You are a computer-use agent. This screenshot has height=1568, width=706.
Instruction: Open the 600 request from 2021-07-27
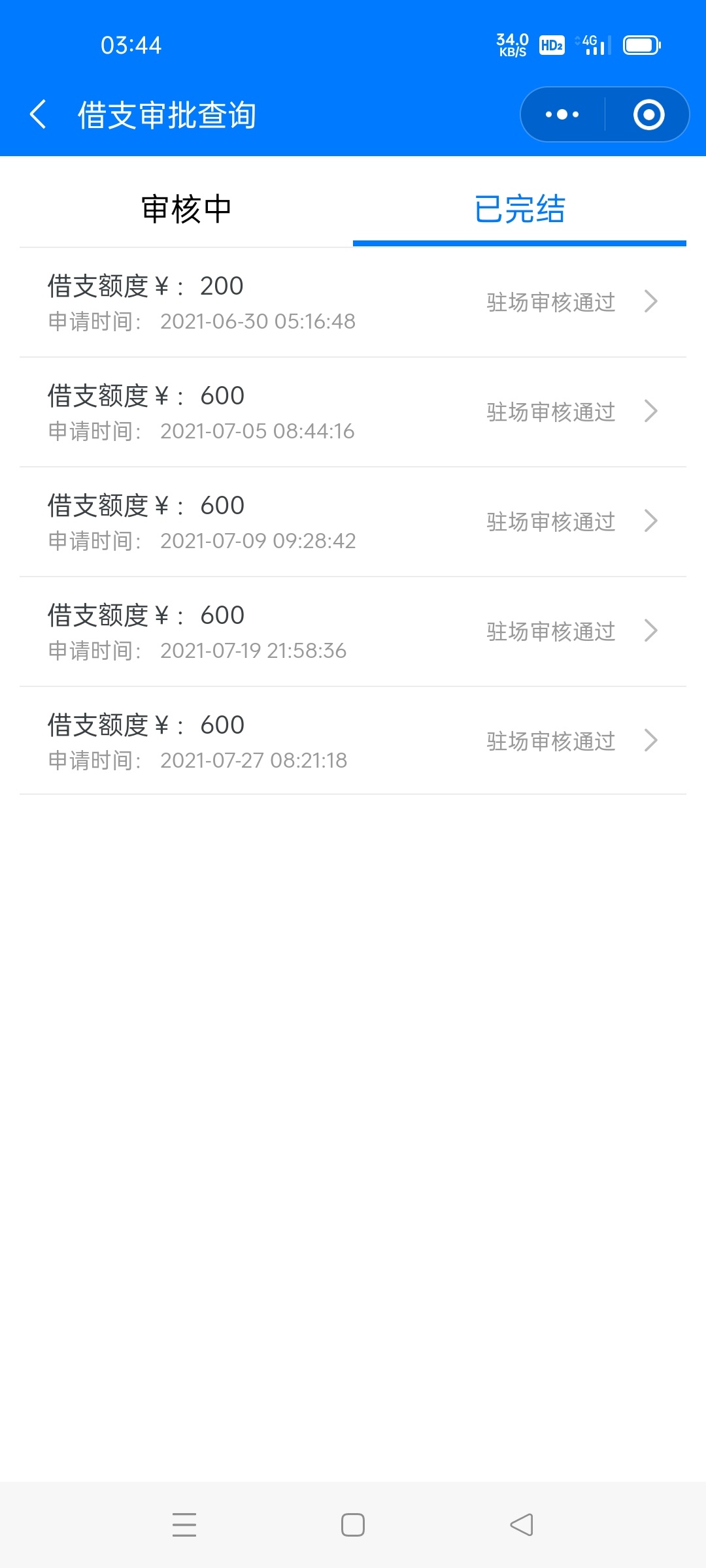click(x=353, y=741)
